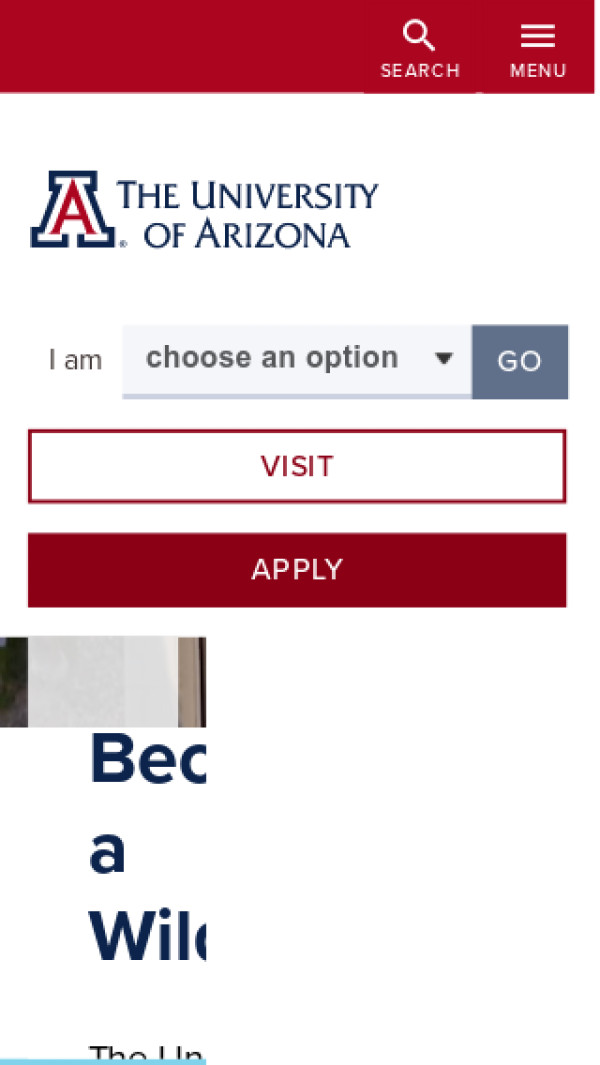Open the search in the top bar

click(420, 48)
